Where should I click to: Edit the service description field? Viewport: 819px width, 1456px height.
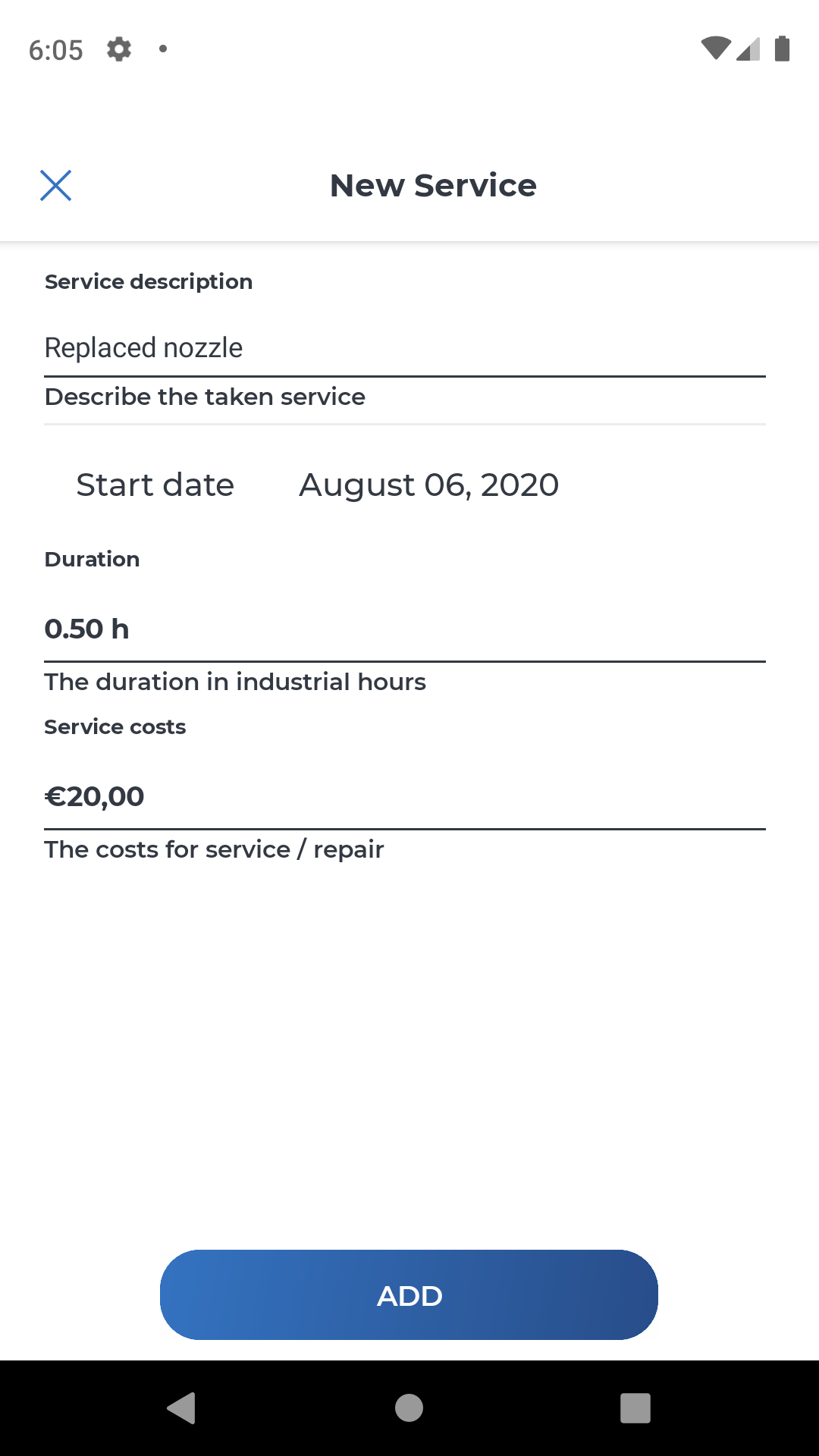tap(404, 348)
